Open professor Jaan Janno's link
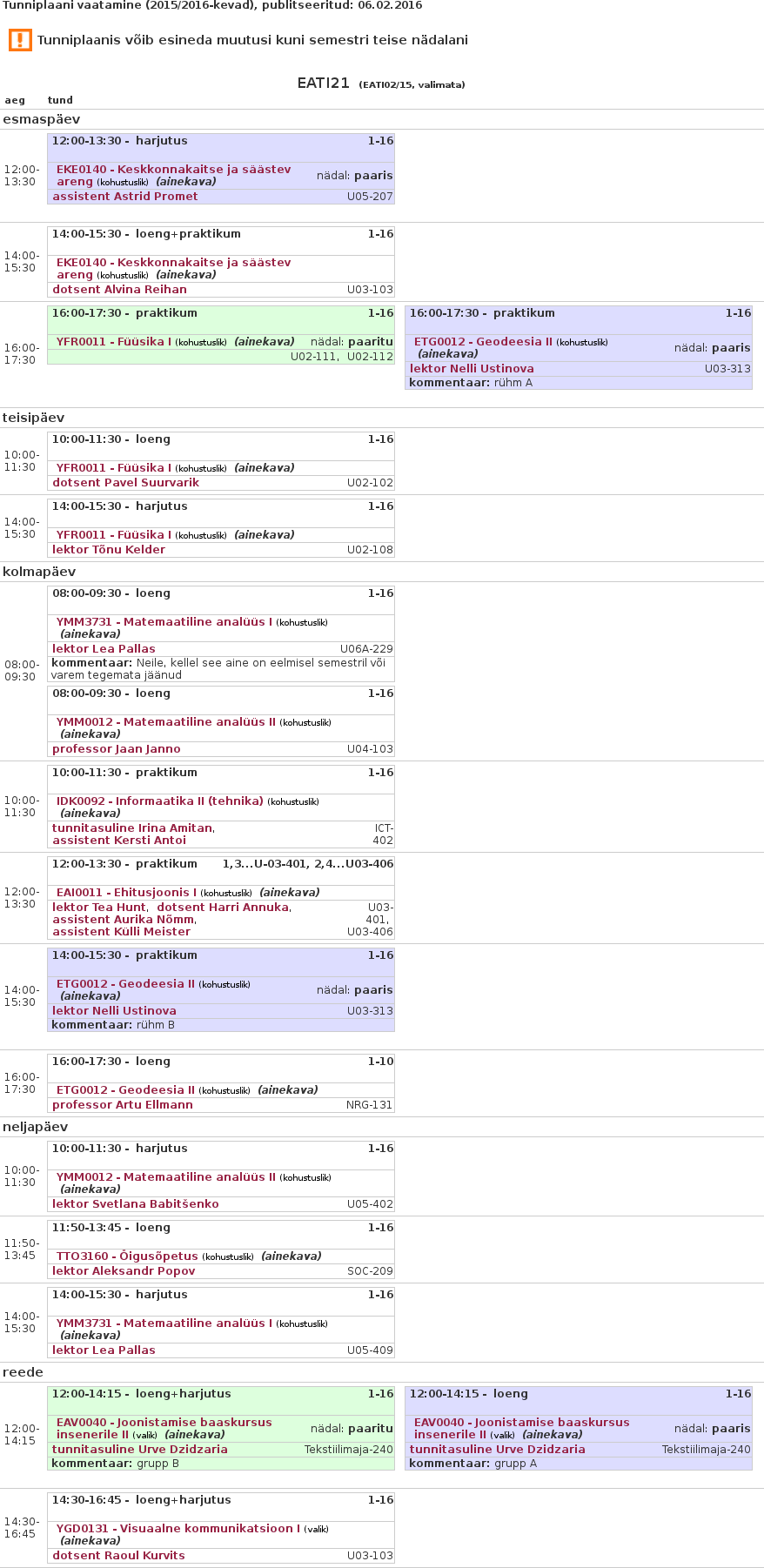 [116, 749]
